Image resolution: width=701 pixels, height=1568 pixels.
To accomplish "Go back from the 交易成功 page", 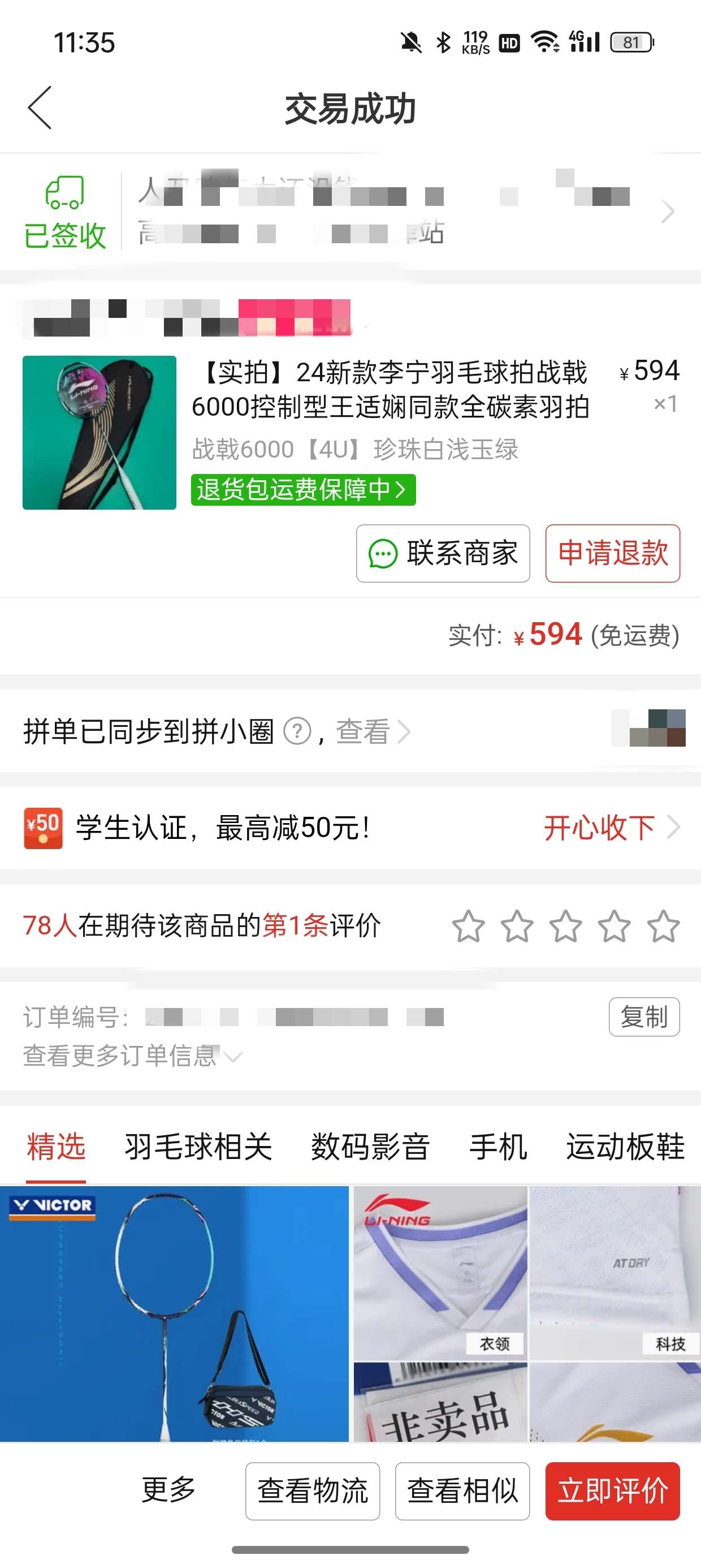I will point(40,107).
